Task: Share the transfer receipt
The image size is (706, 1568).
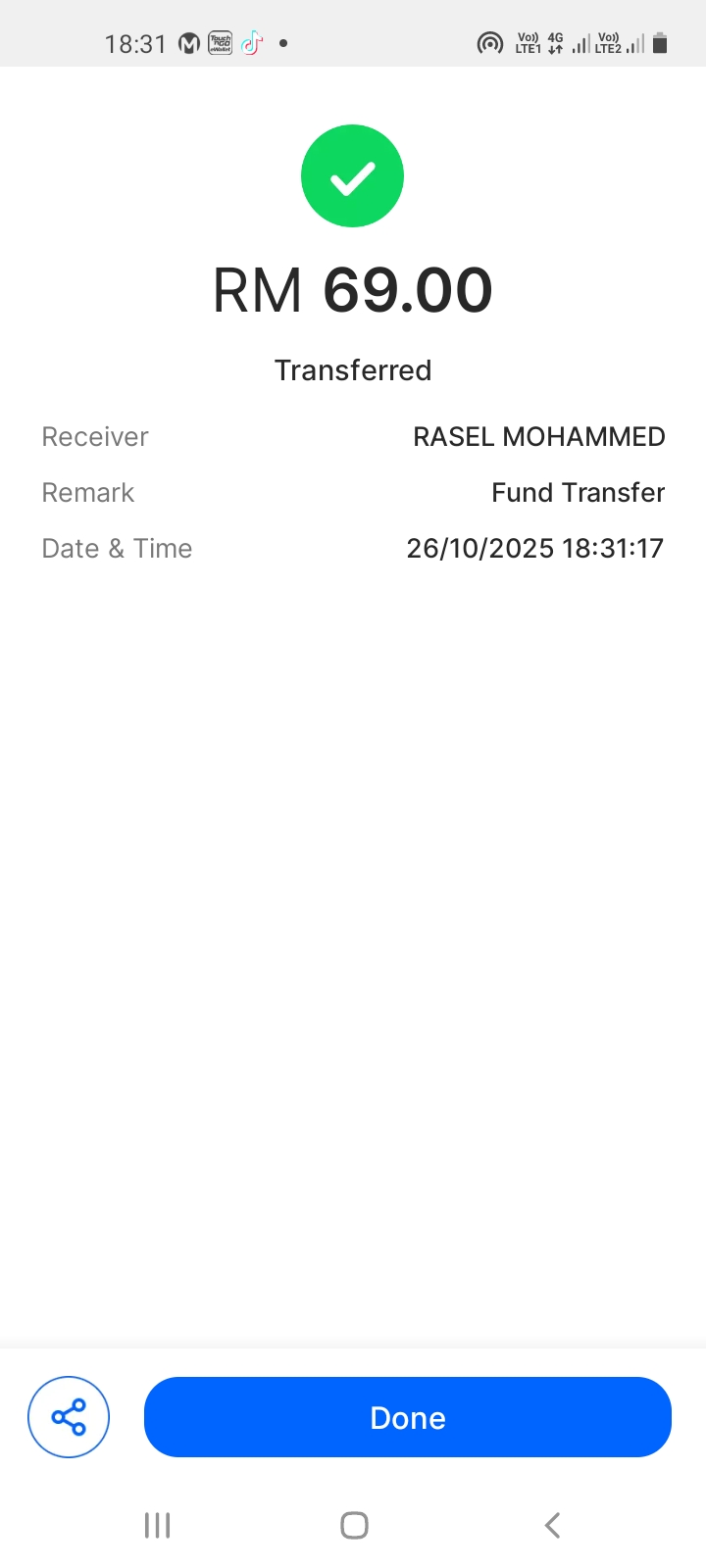Action: pos(69,1417)
